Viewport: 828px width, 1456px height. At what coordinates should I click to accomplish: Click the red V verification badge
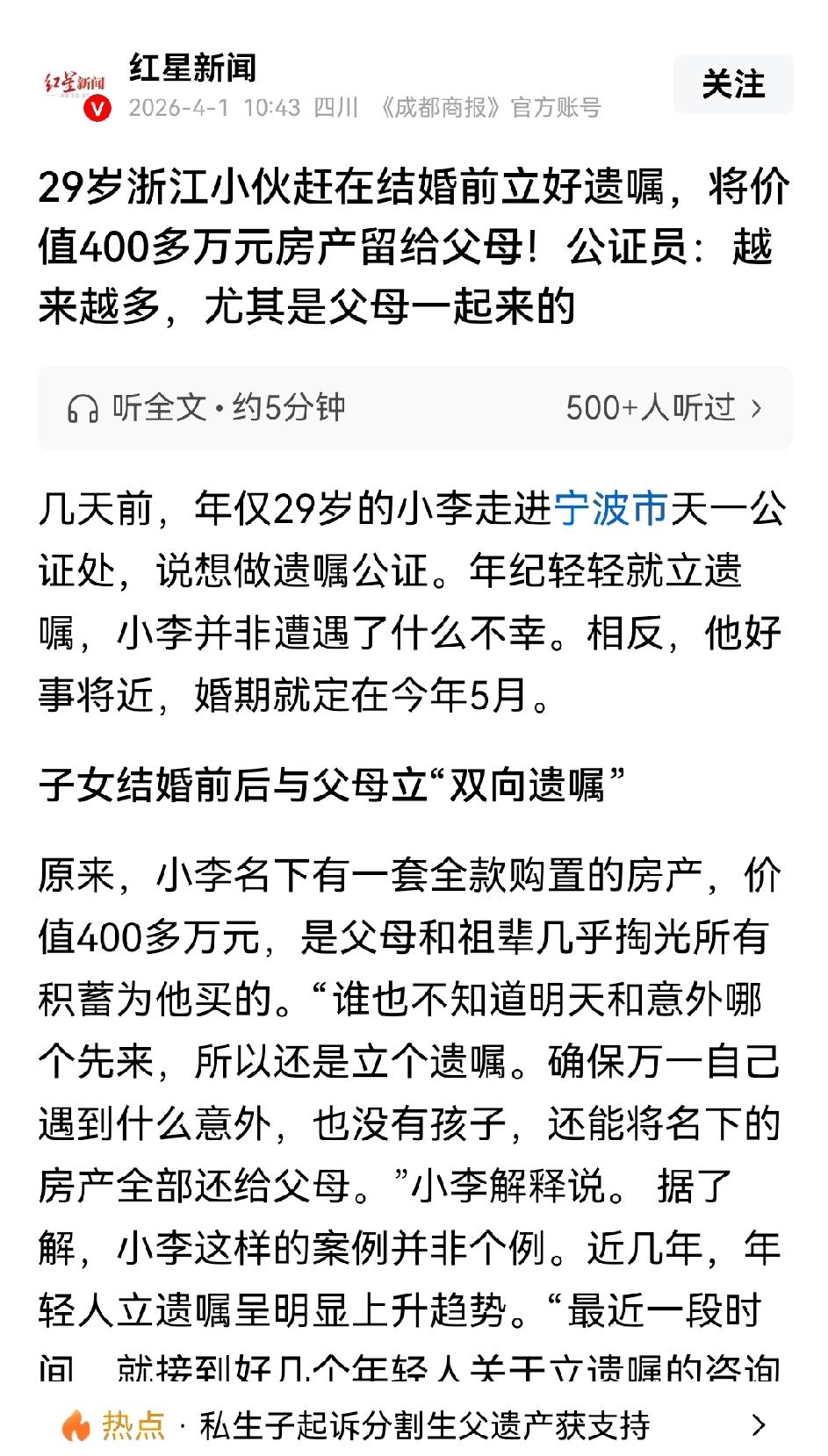97,110
